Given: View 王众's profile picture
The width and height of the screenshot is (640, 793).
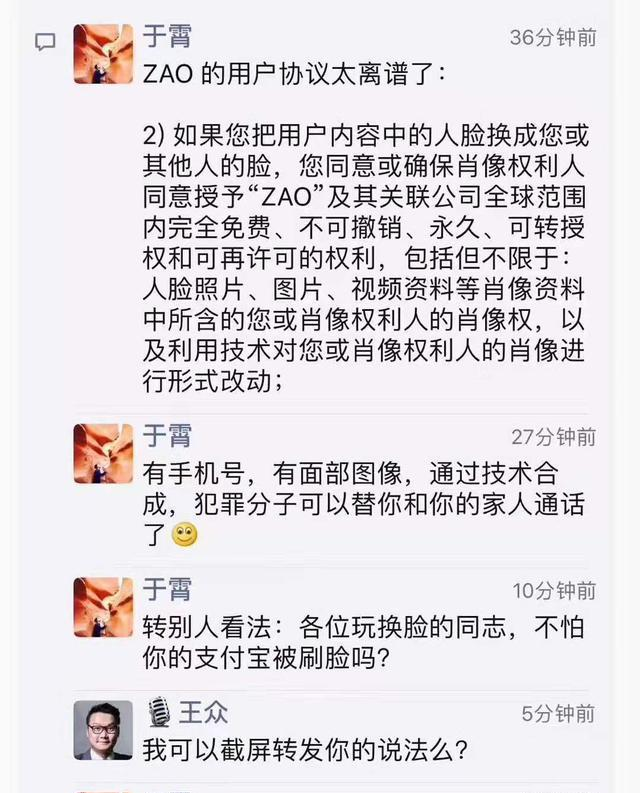Looking at the screenshot, I should tap(103, 729).
